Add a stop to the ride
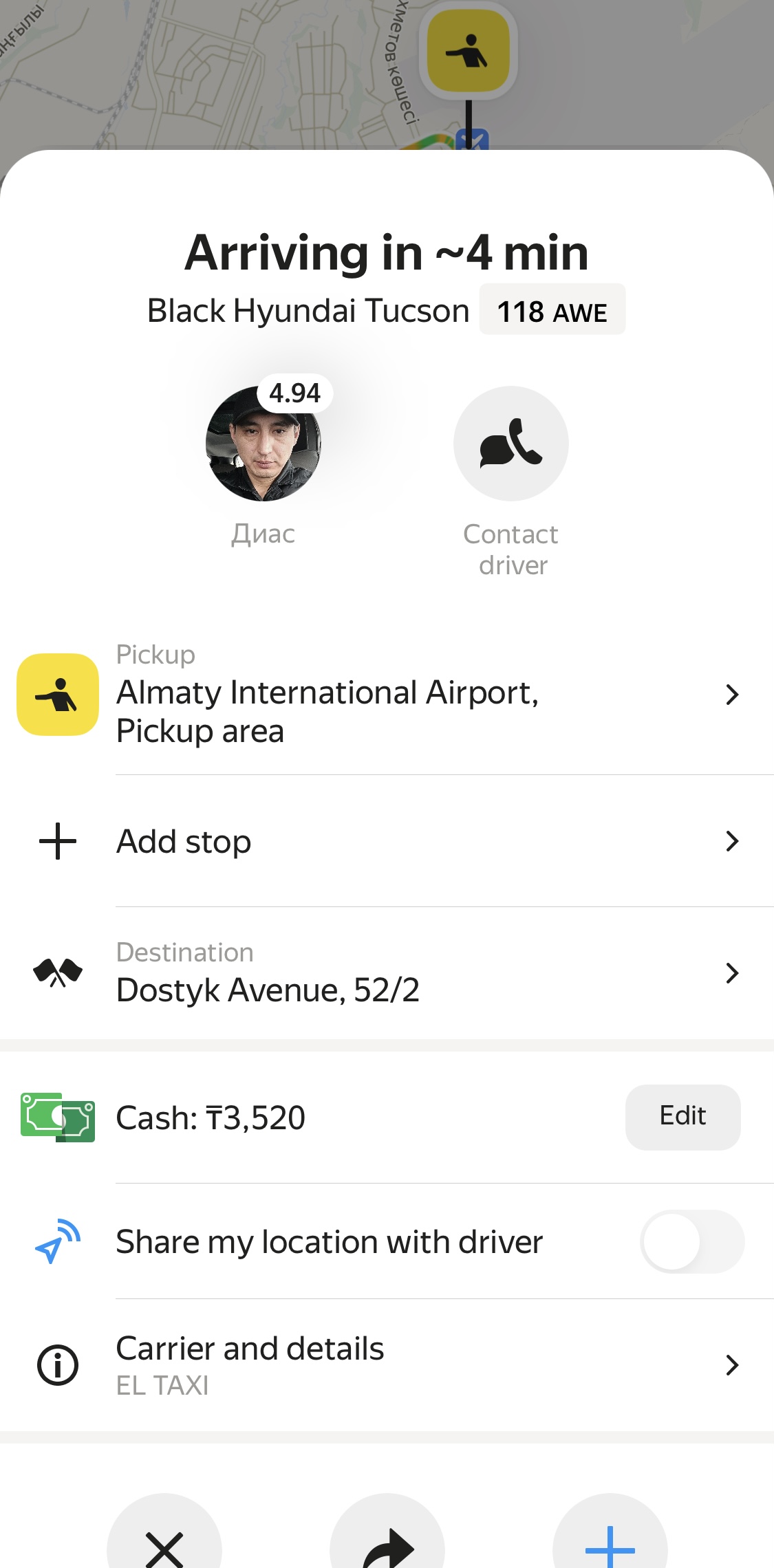 pos(413,841)
